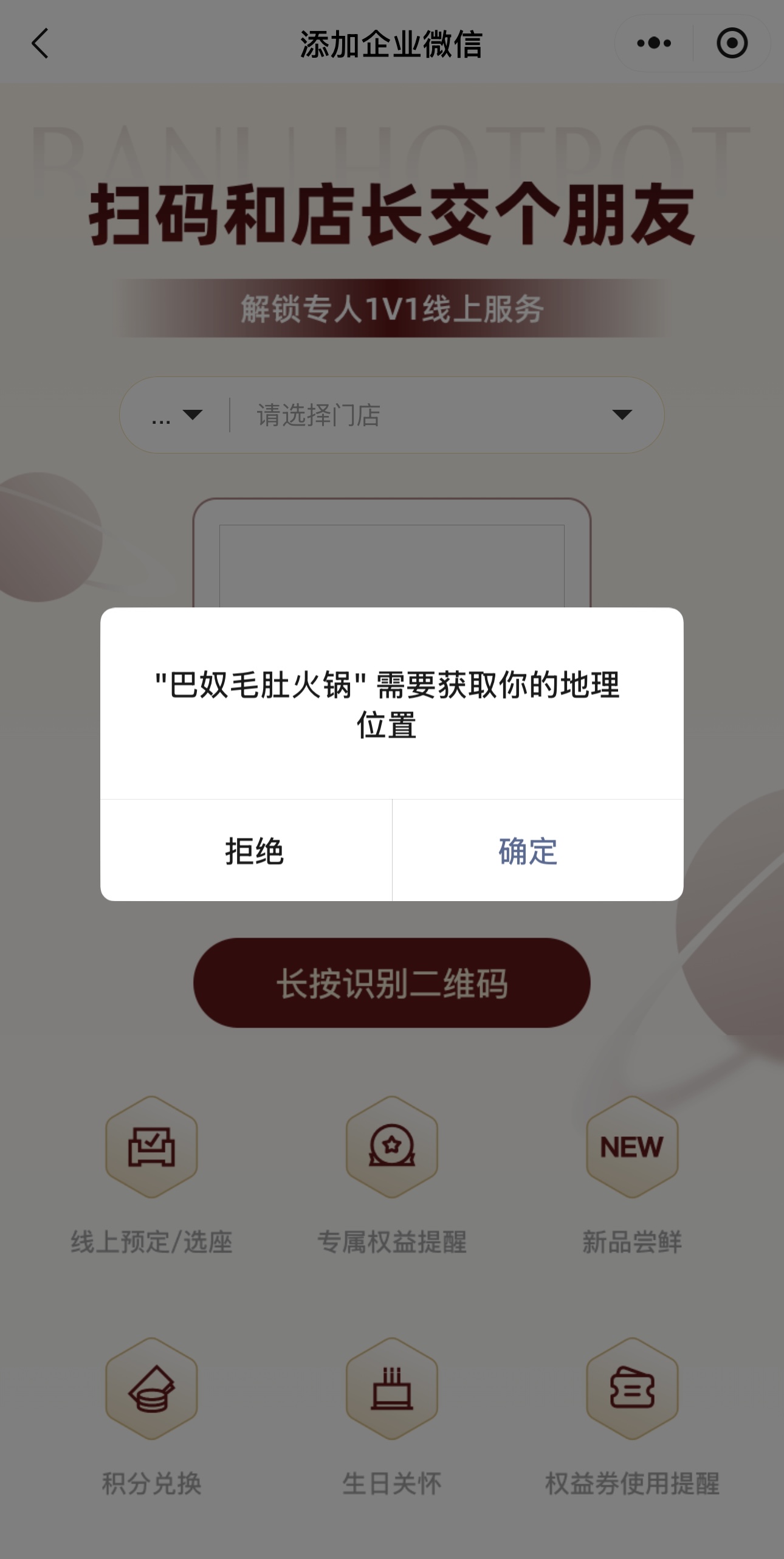Go back using the top-left arrow

[x=40, y=44]
